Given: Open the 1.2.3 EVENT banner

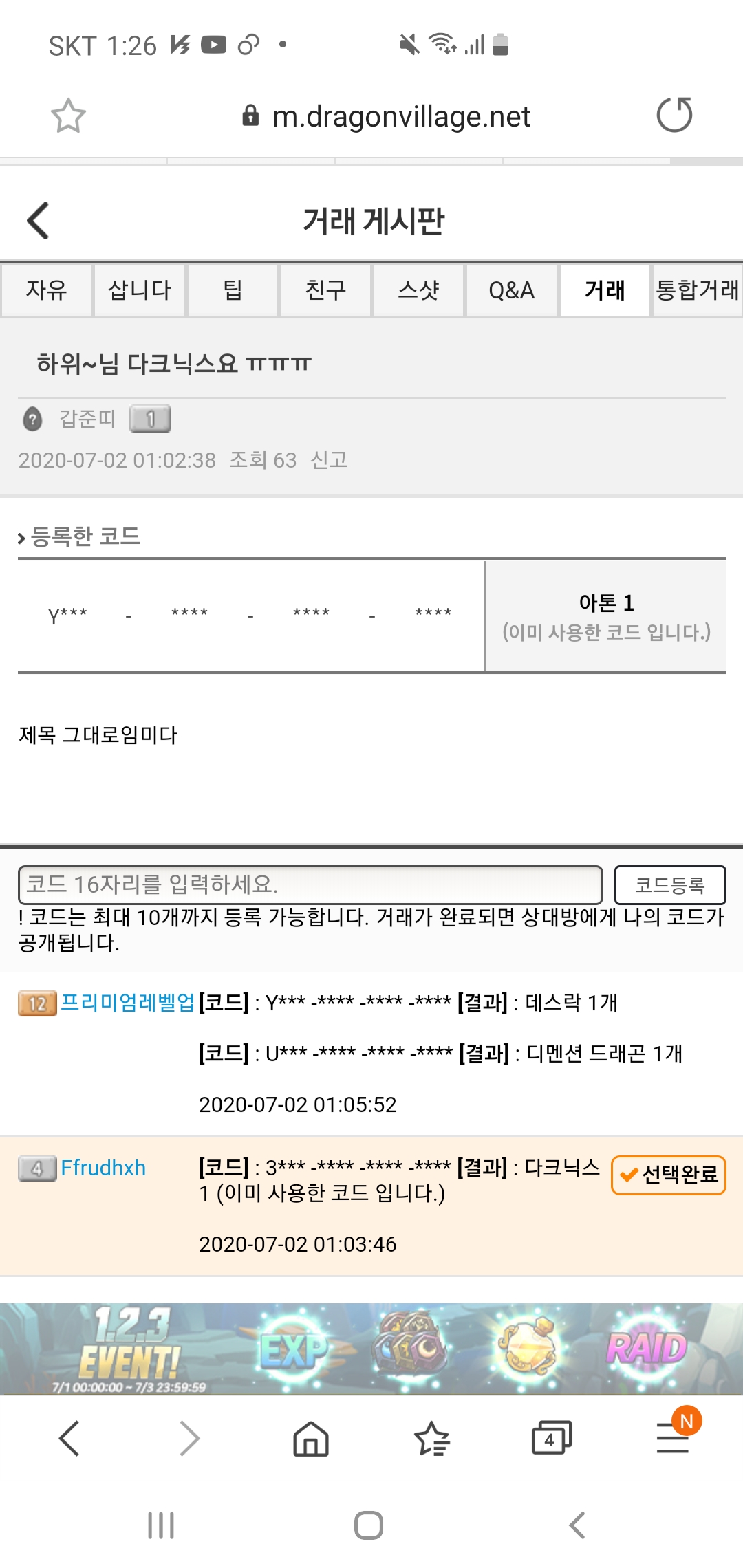Looking at the screenshot, I should click(x=371, y=1349).
